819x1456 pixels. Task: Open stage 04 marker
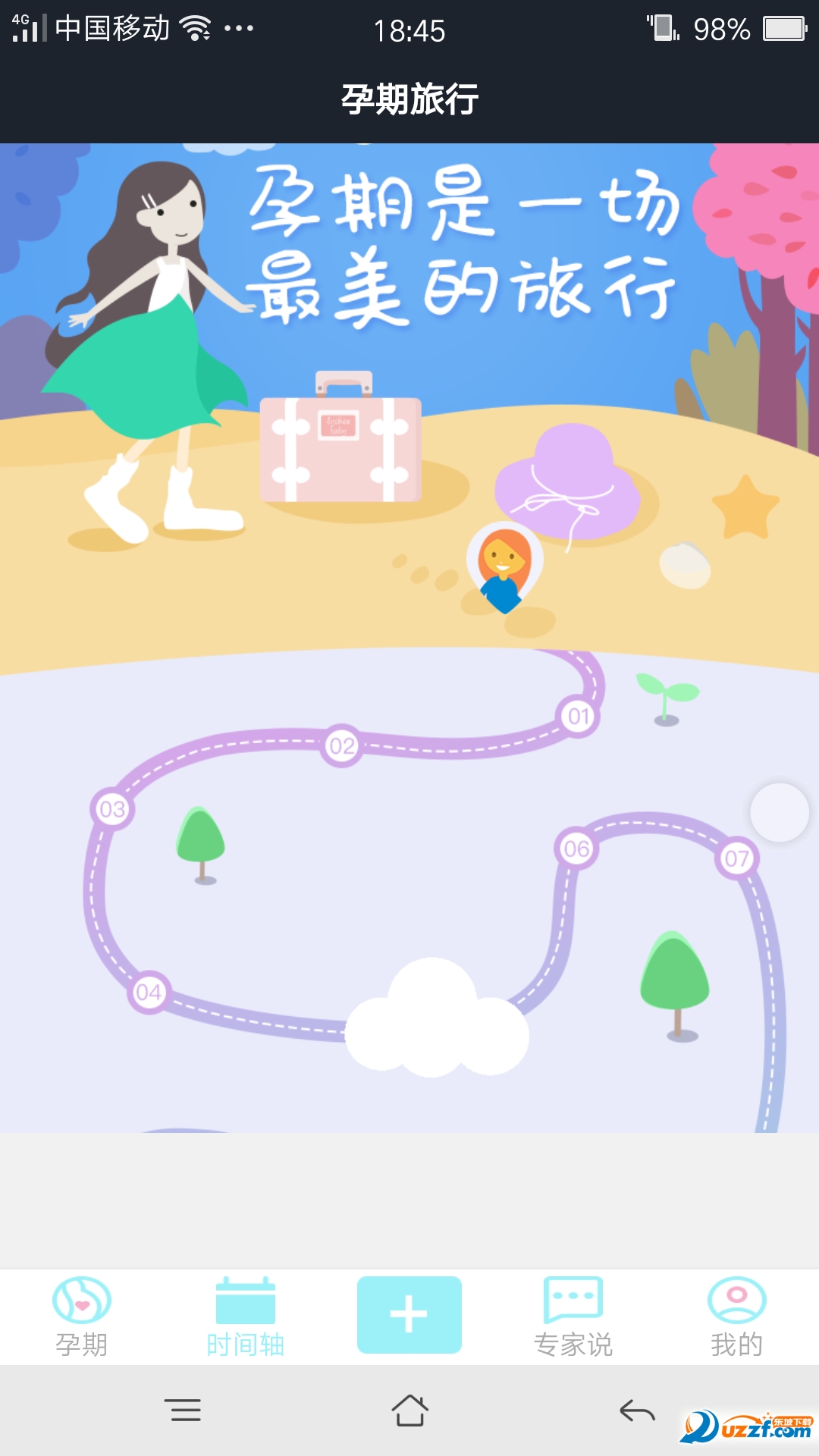(x=149, y=992)
